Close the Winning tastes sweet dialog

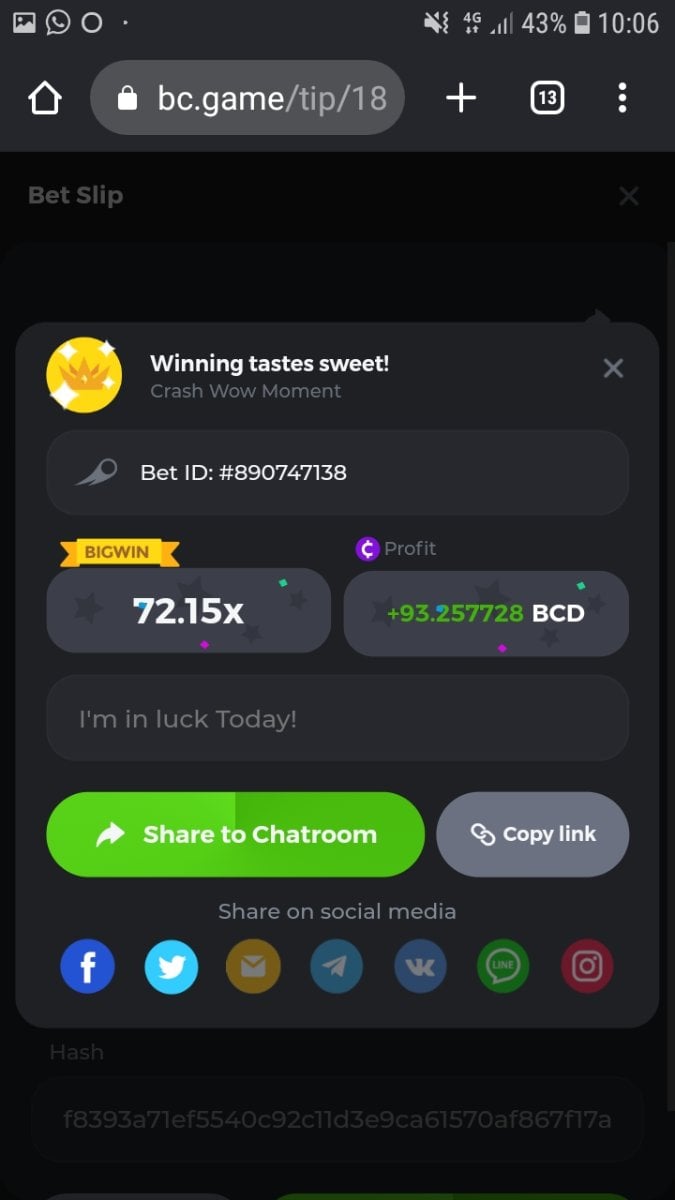(x=613, y=369)
